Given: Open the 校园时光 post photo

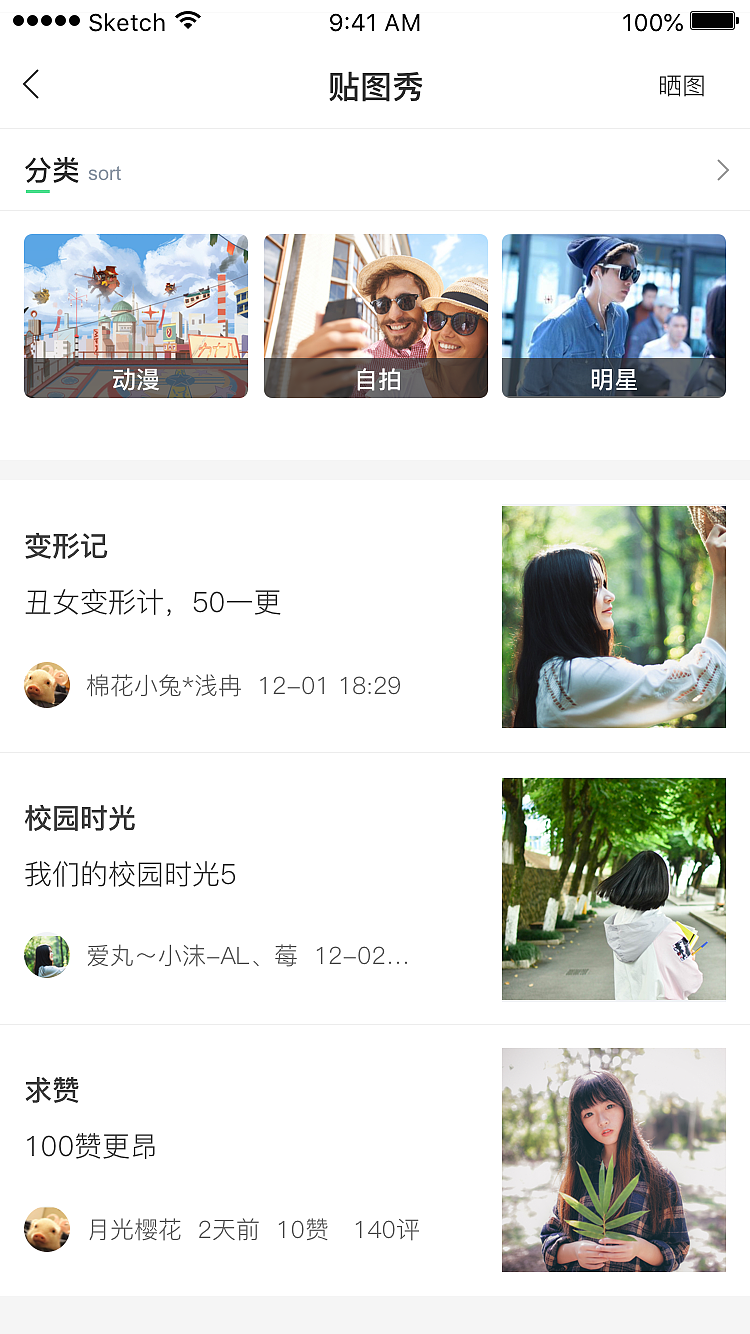Looking at the screenshot, I should coord(613,888).
